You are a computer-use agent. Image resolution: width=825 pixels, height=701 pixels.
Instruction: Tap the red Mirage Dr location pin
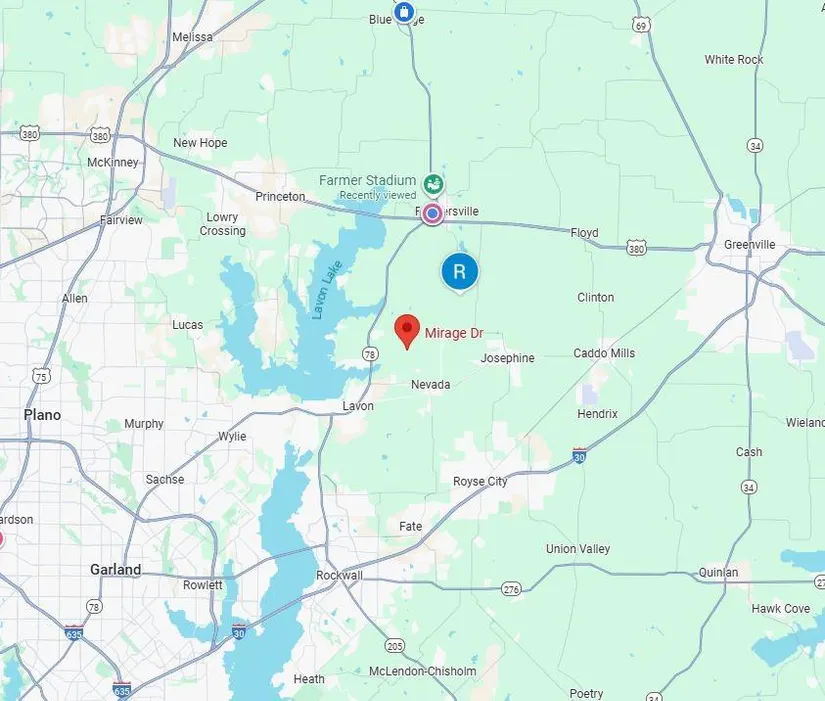tap(406, 329)
